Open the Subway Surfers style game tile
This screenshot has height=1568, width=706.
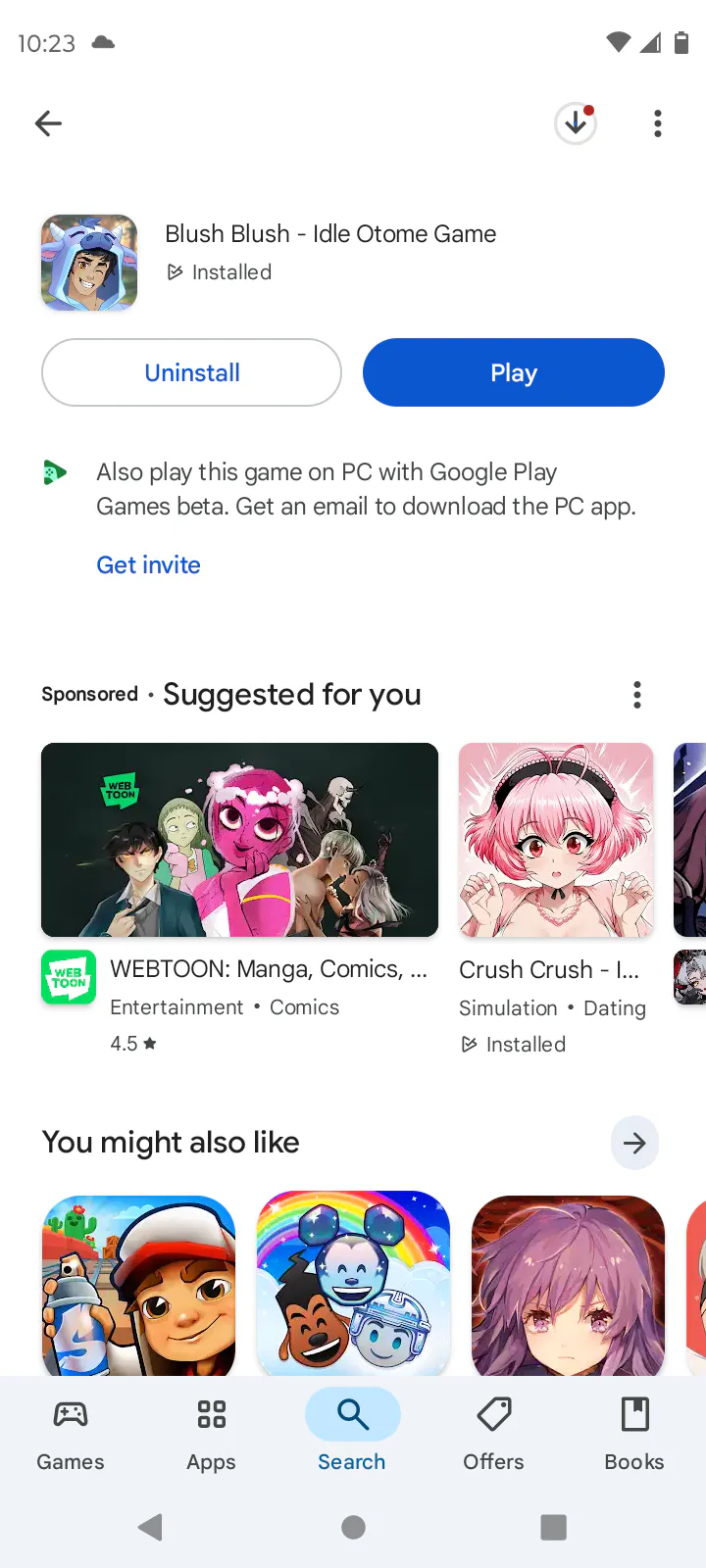(x=138, y=1284)
